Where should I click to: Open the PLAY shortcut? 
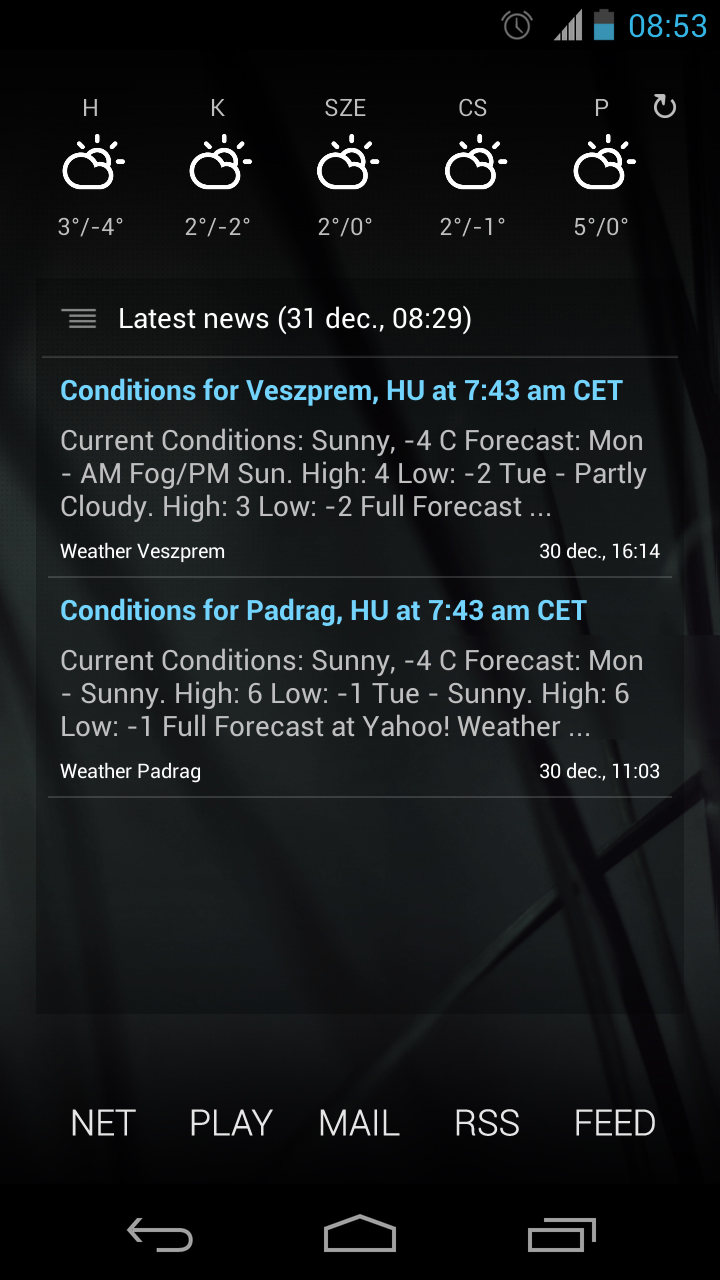pyautogui.click(x=231, y=1123)
